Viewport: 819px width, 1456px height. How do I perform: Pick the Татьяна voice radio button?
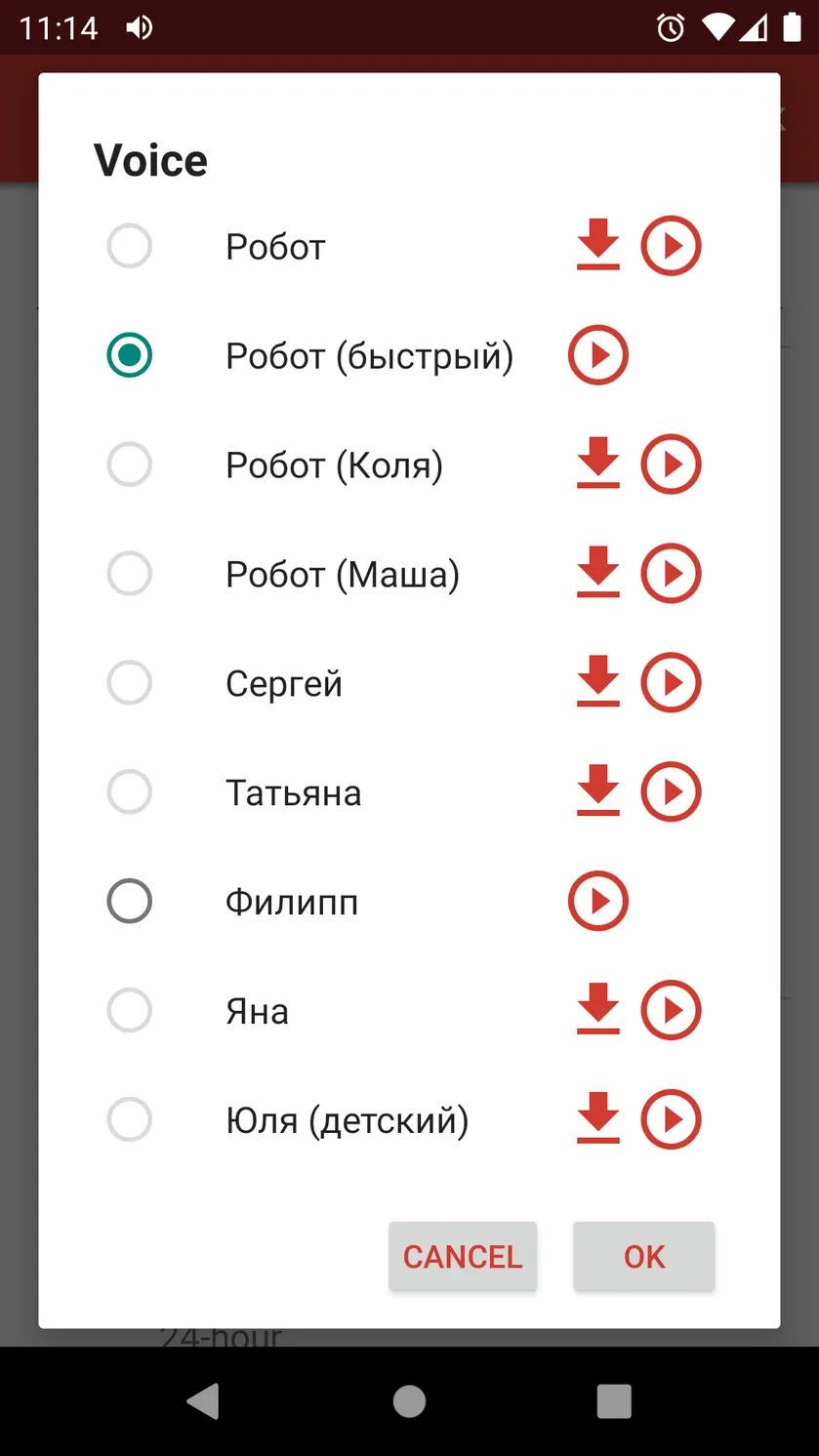click(129, 792)
